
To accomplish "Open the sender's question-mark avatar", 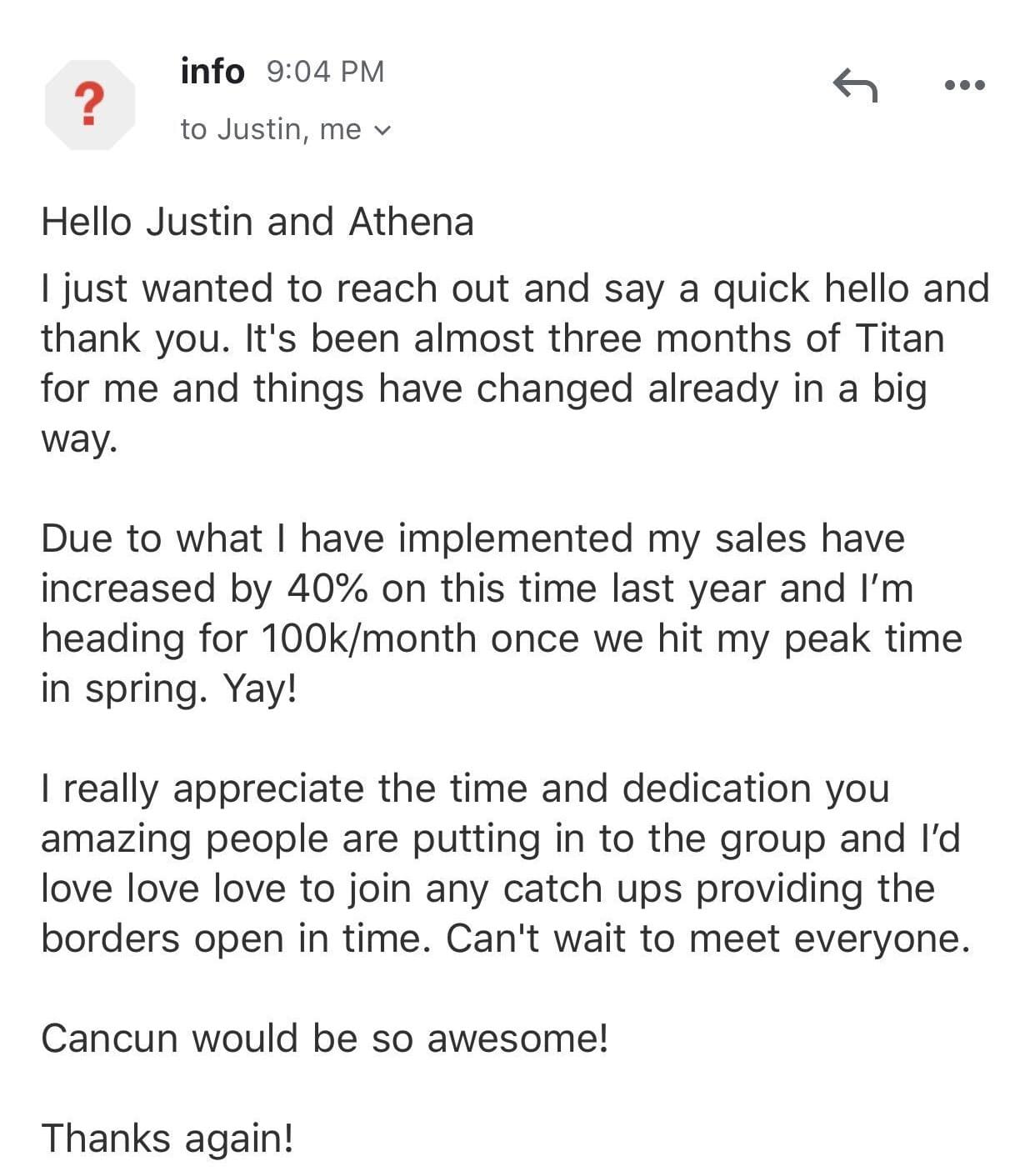I will 90,106.
